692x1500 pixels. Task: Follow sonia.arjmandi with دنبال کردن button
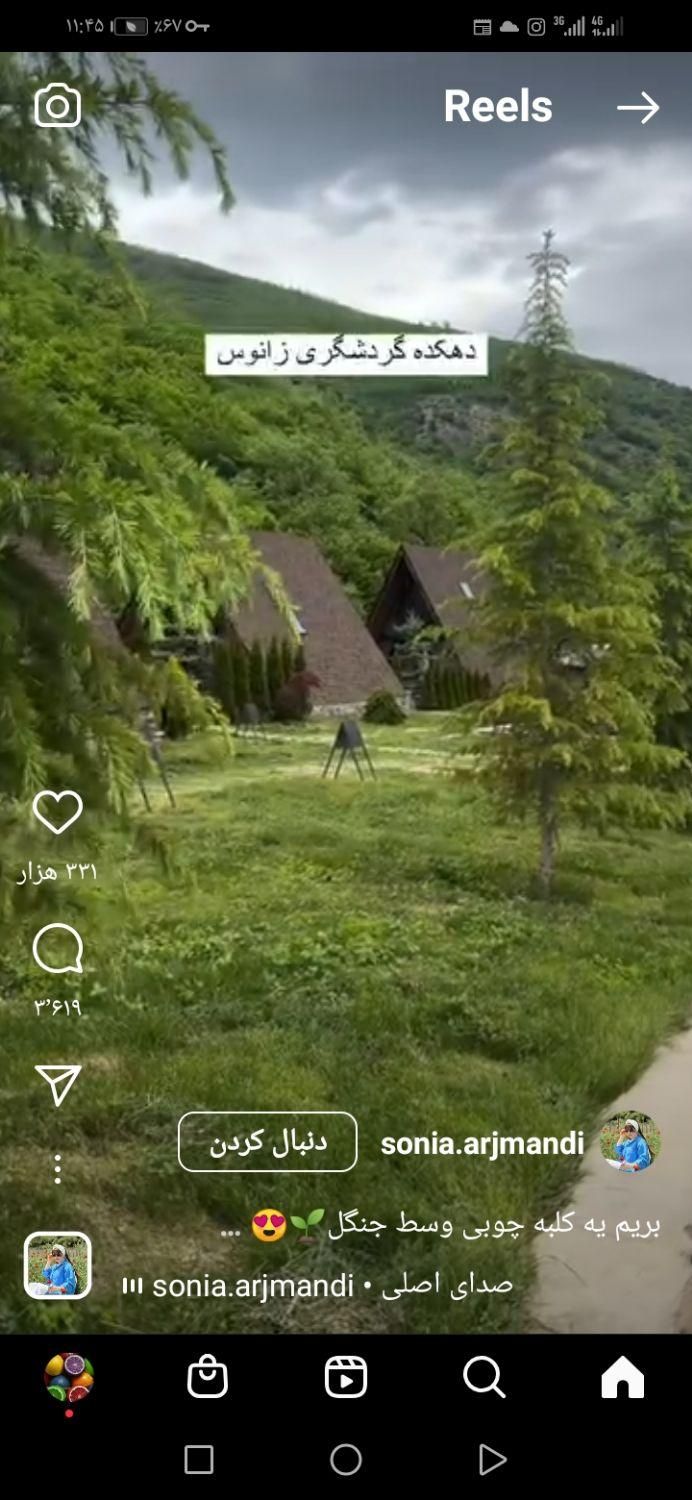(x=267, y=1142)
